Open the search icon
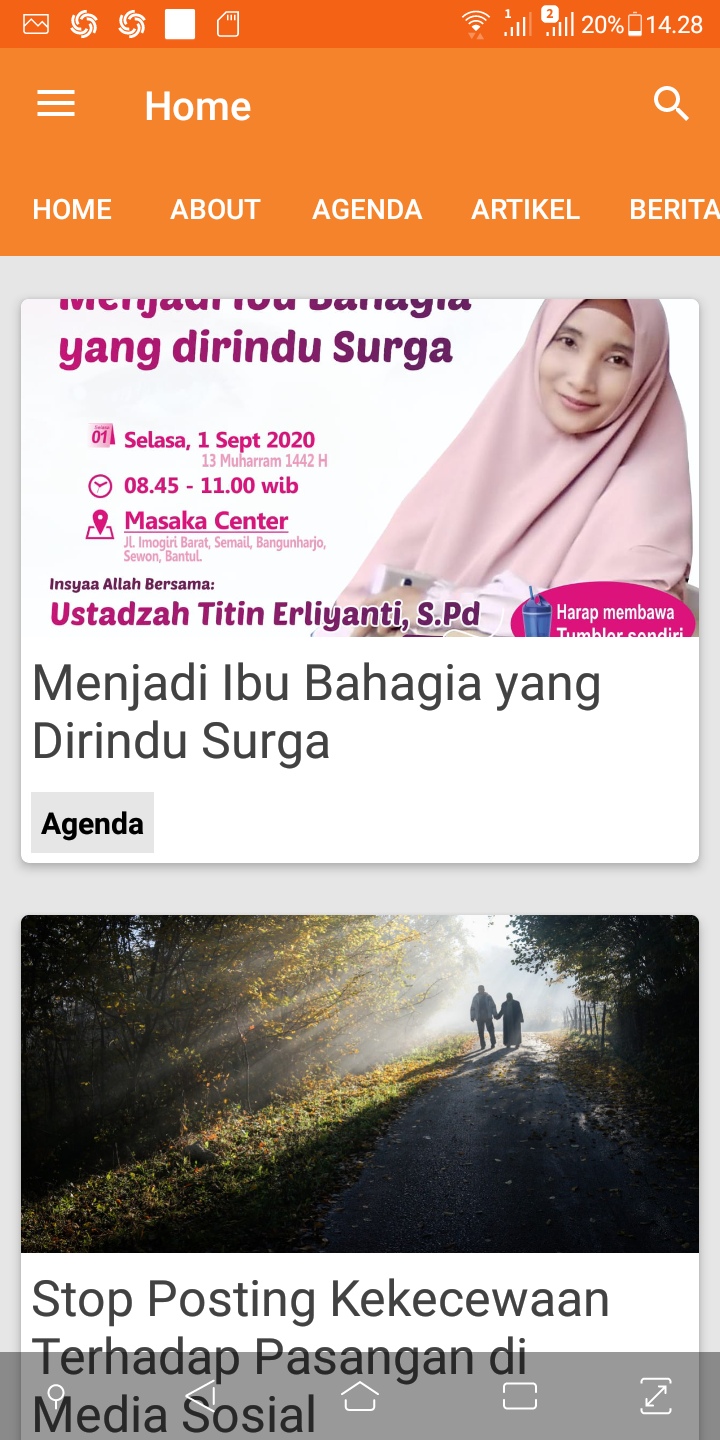720x1440 pixels. click(x=671, y=104)
